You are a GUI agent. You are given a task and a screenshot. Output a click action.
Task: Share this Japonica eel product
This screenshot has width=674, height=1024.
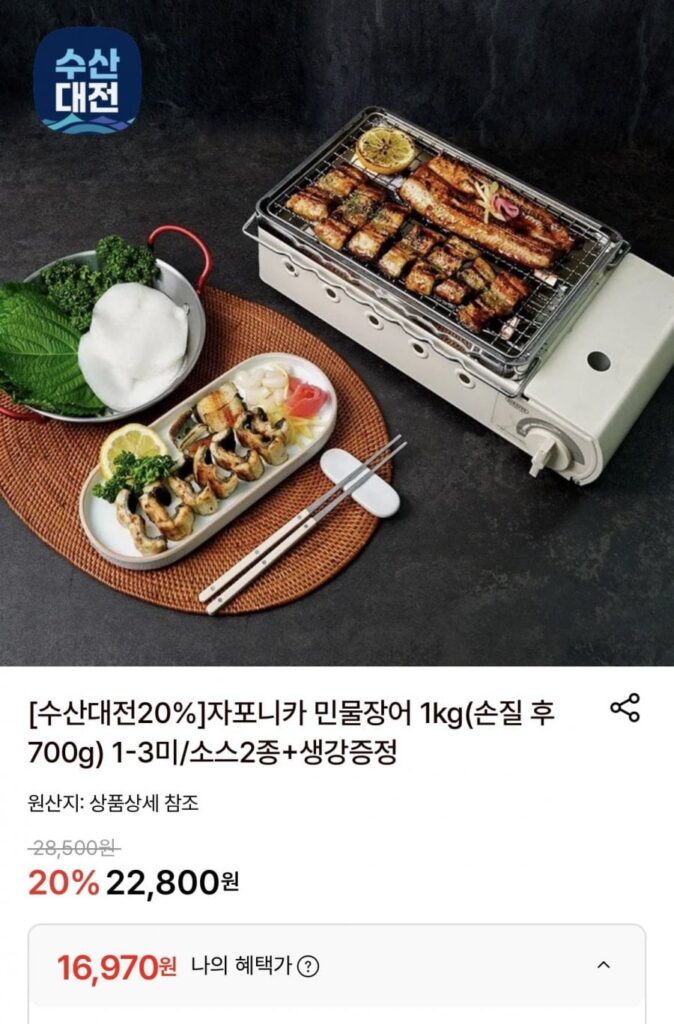point(625,708)
